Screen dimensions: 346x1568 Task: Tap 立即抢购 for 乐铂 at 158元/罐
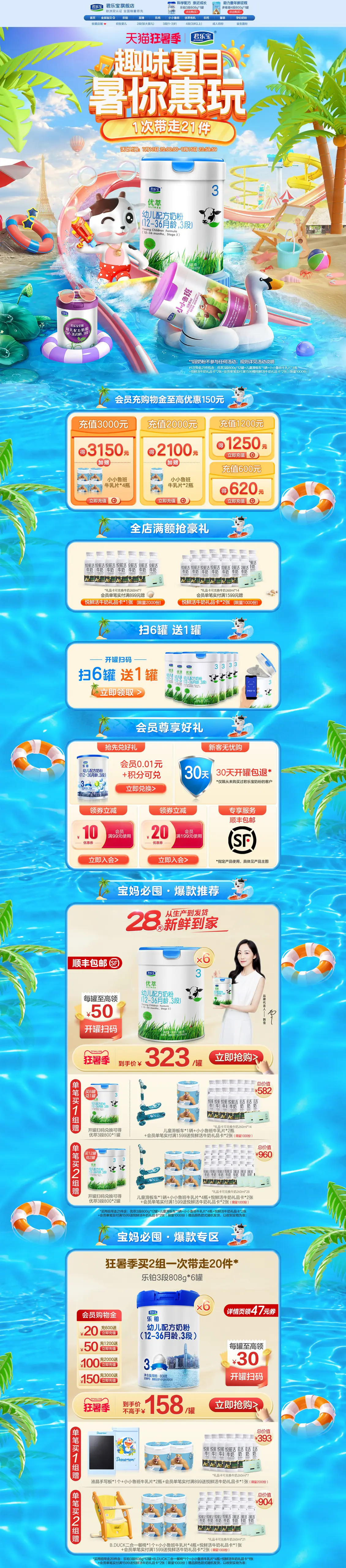(x=237, y=1417)
